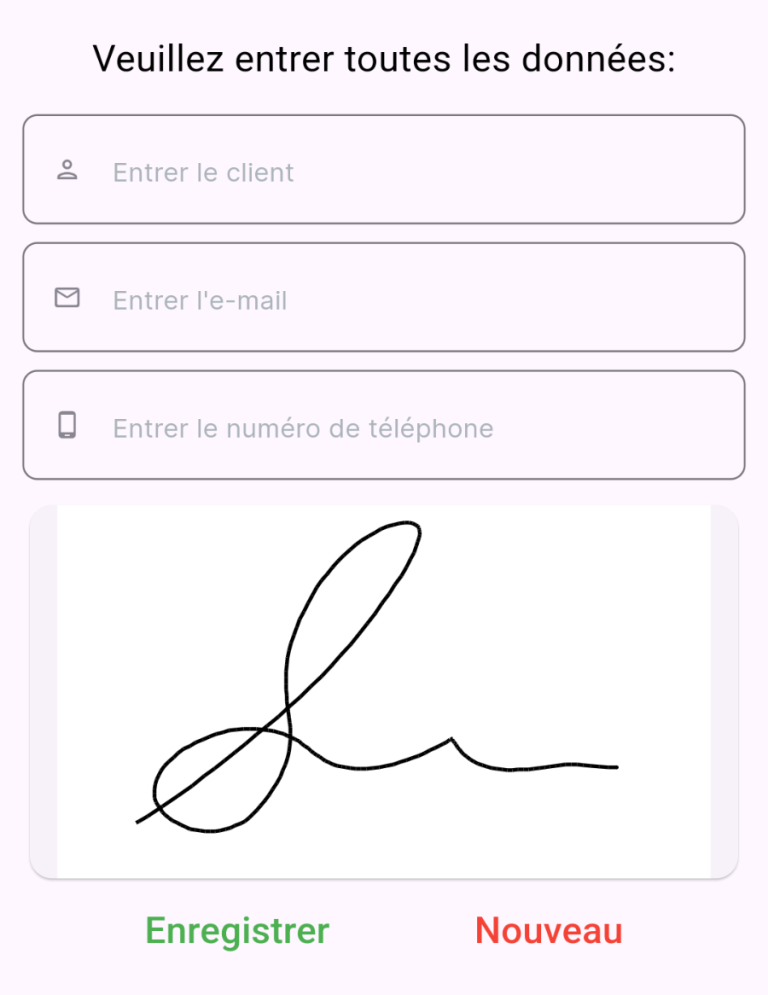Click the client icon before the placeholder text
The height and width of the screenshot is (995, 768).
click(68, 168)
